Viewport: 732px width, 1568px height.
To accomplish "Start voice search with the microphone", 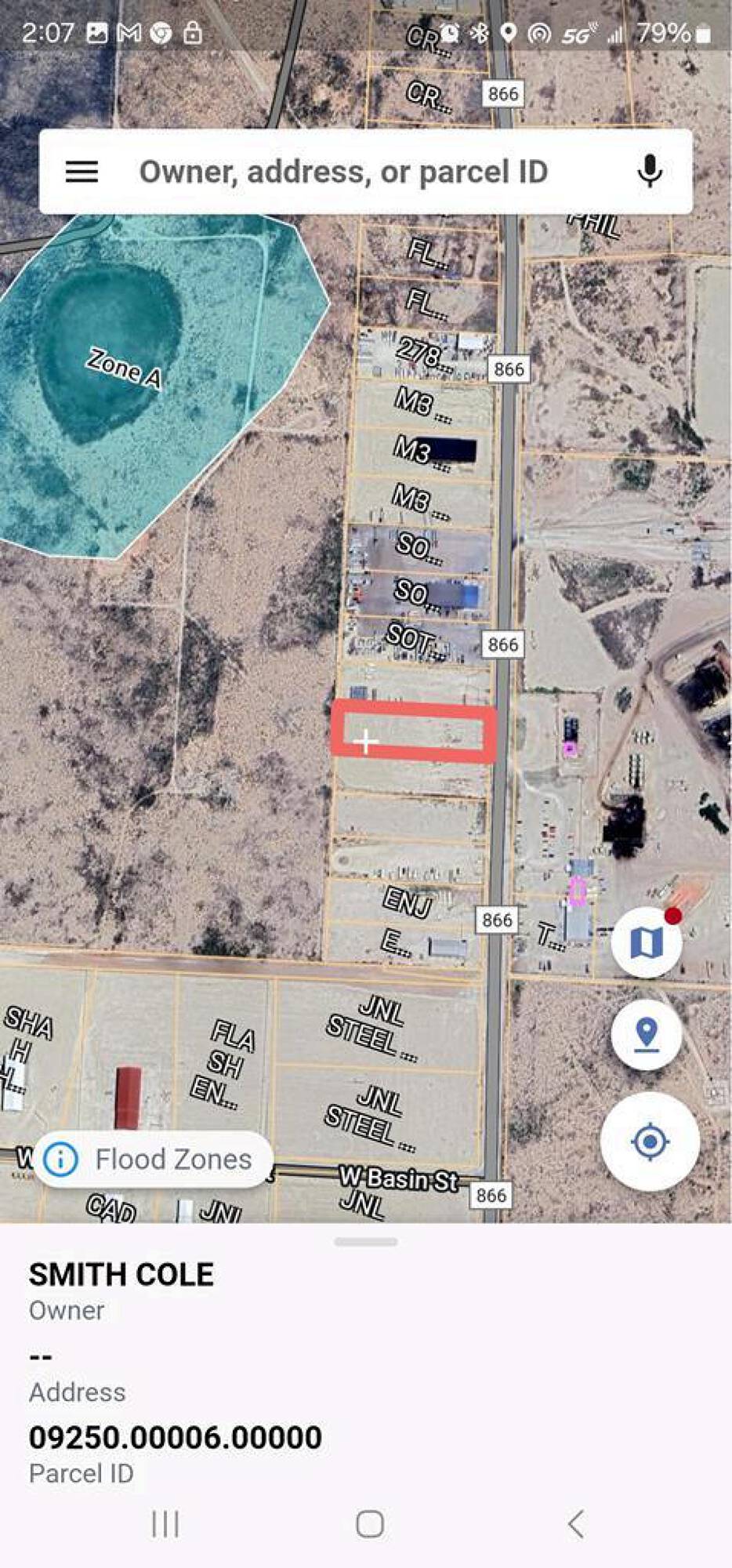I will [x=649, y=171].
